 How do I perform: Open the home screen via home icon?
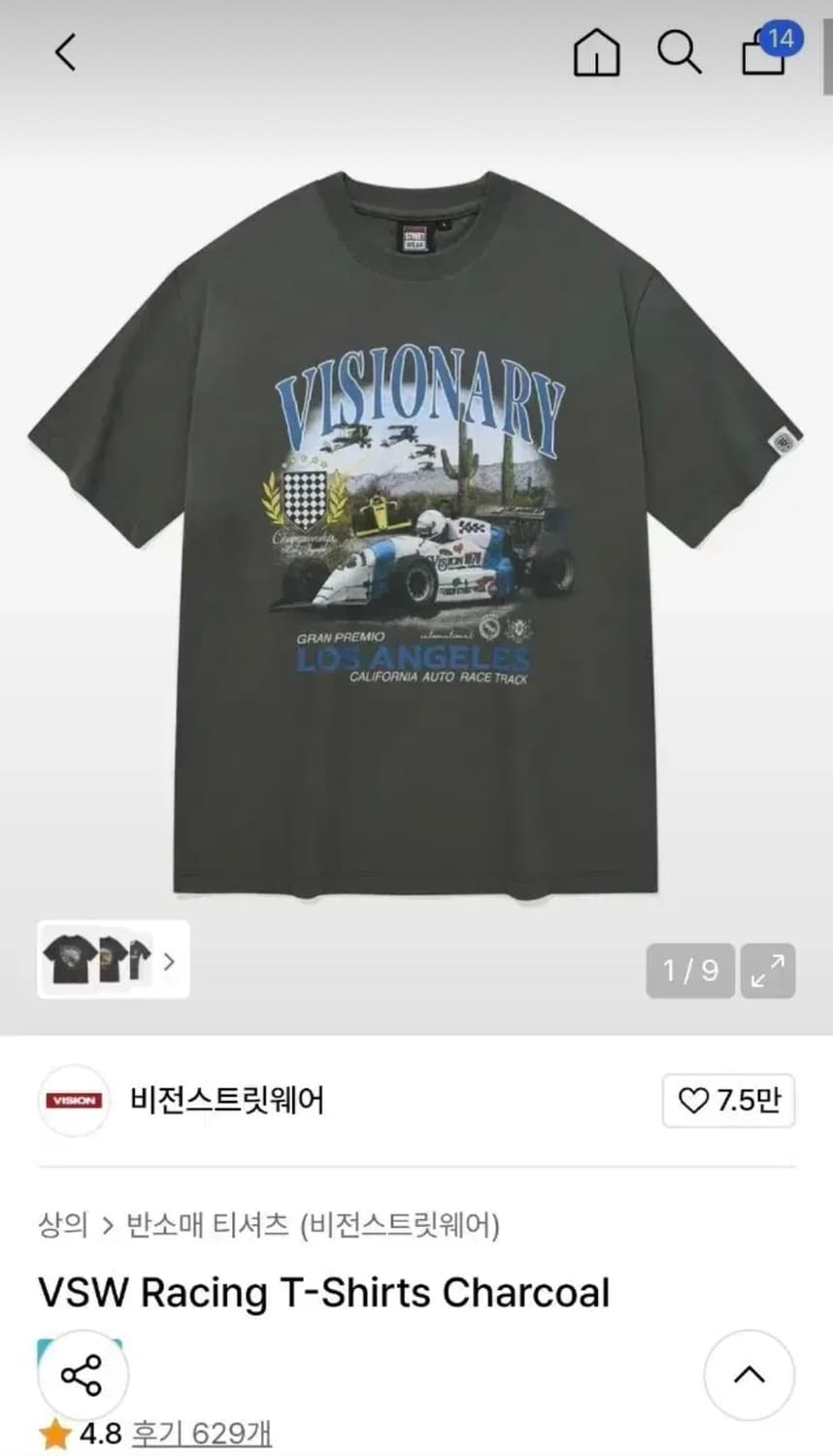point(596,53)
